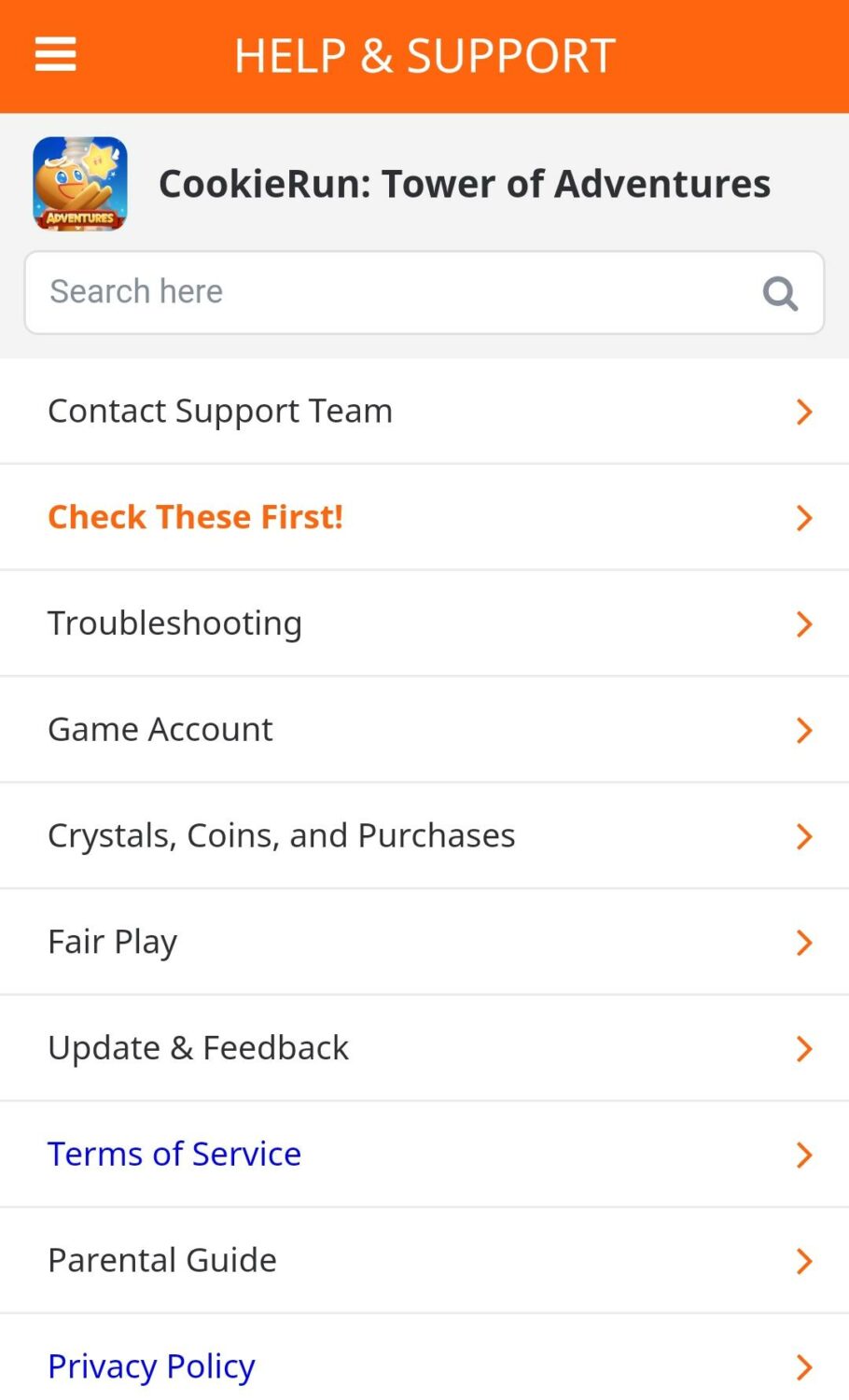
Task: Open the Troubleshooting help category
Action: (x=174, y=623)
